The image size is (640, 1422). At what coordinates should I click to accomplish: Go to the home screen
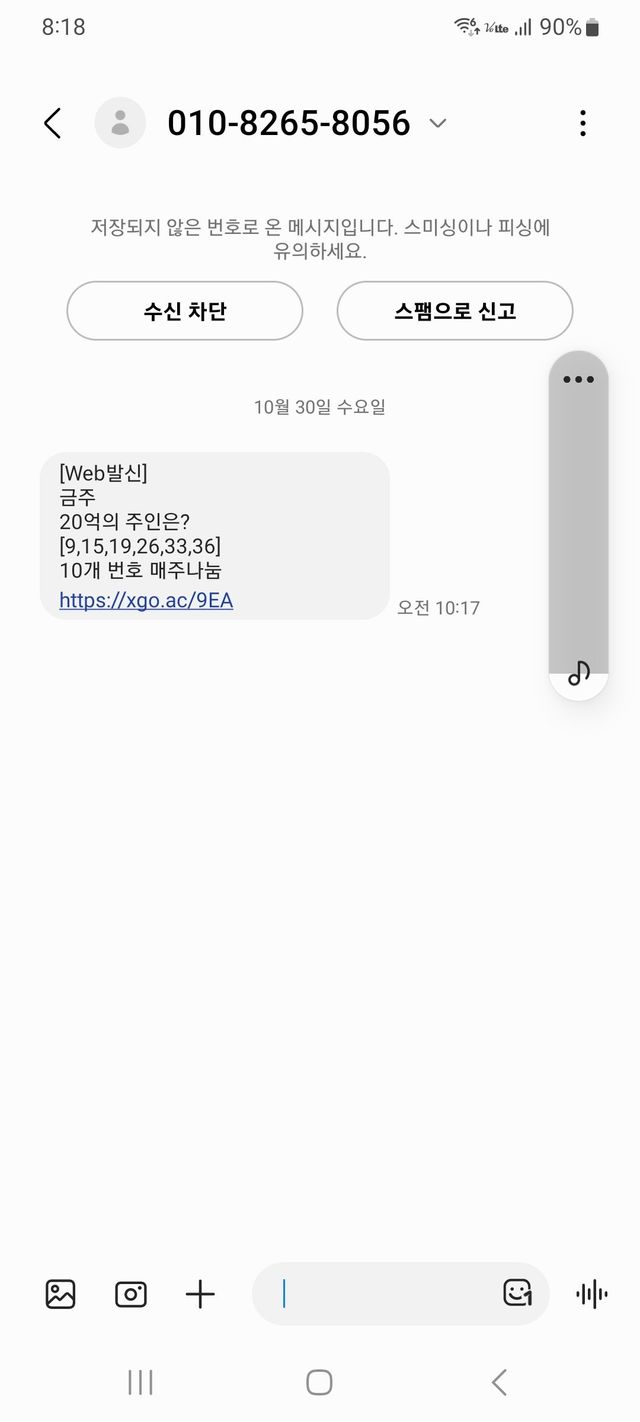coord(319,1382)
